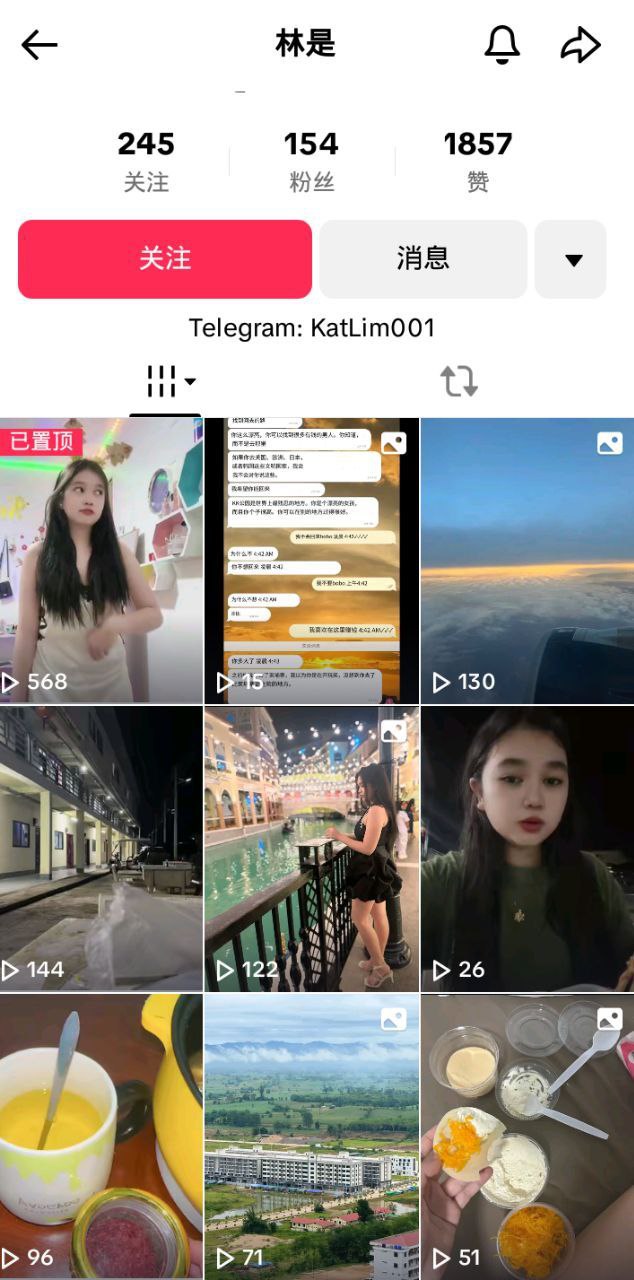
Task: Open the green landscape post with 71 plays
Action: click(x=311, y=1136)
